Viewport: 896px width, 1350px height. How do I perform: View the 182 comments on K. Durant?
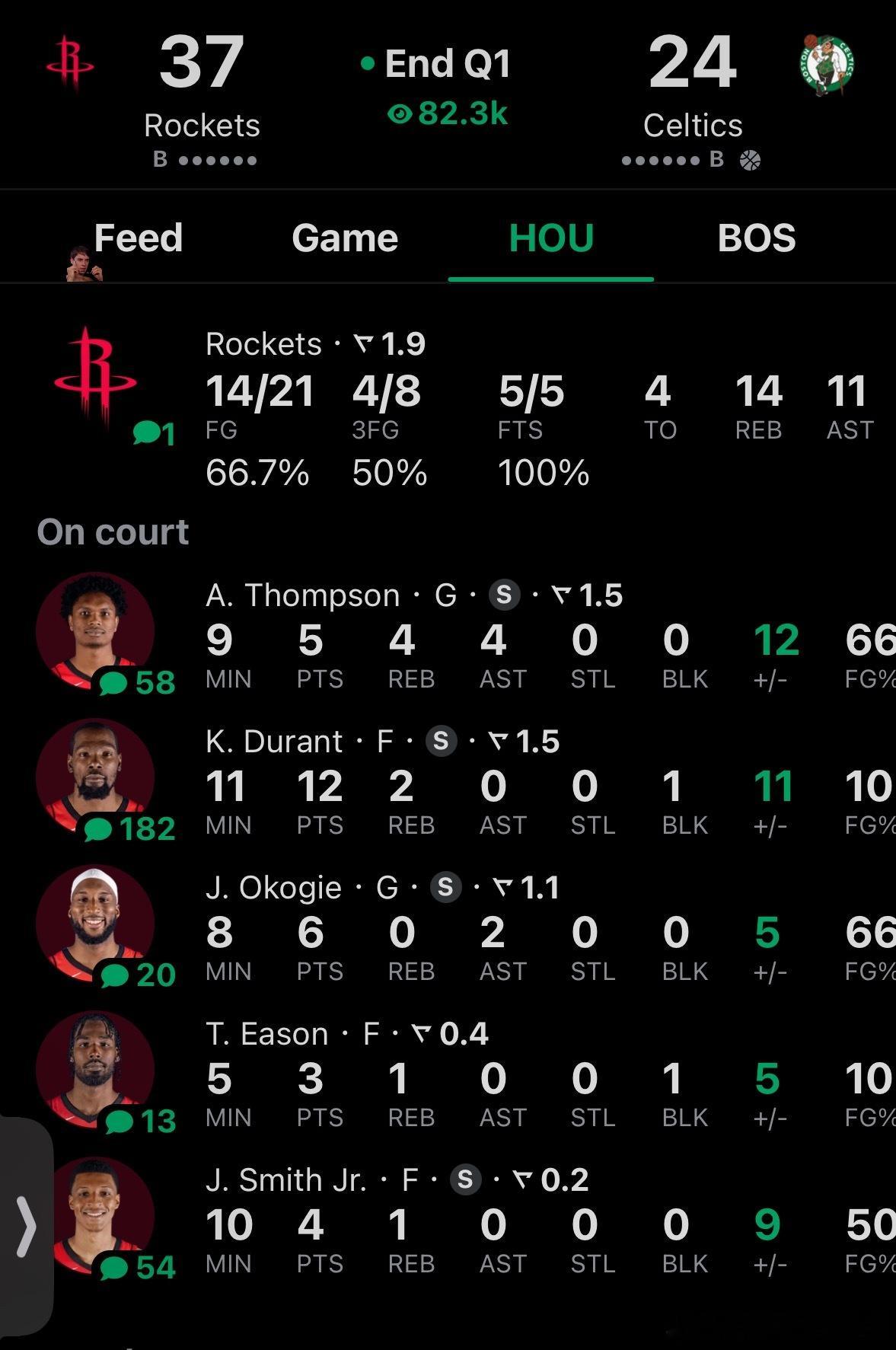(130, 828)
